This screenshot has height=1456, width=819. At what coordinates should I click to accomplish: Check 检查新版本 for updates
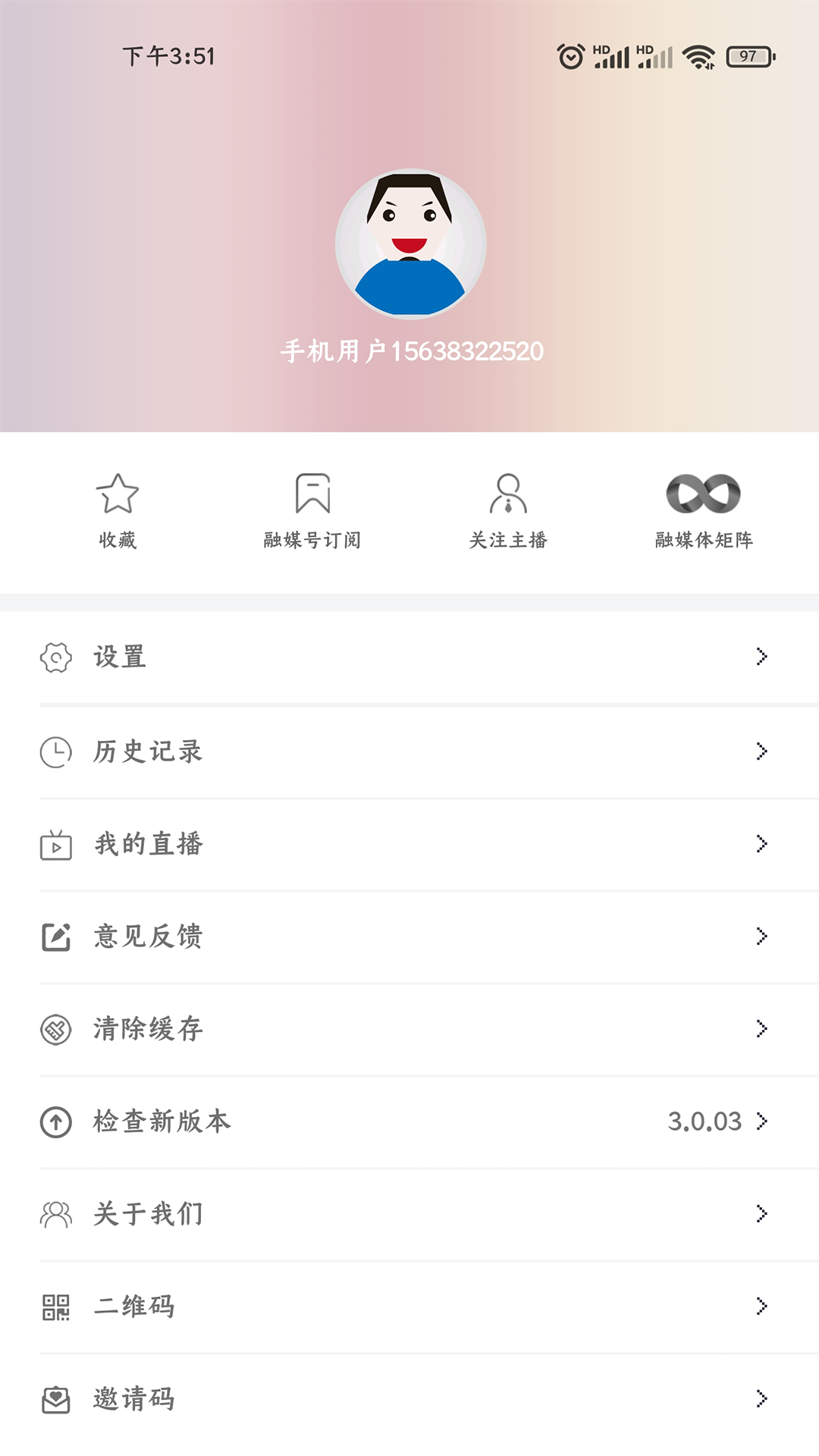(409, 1122)
